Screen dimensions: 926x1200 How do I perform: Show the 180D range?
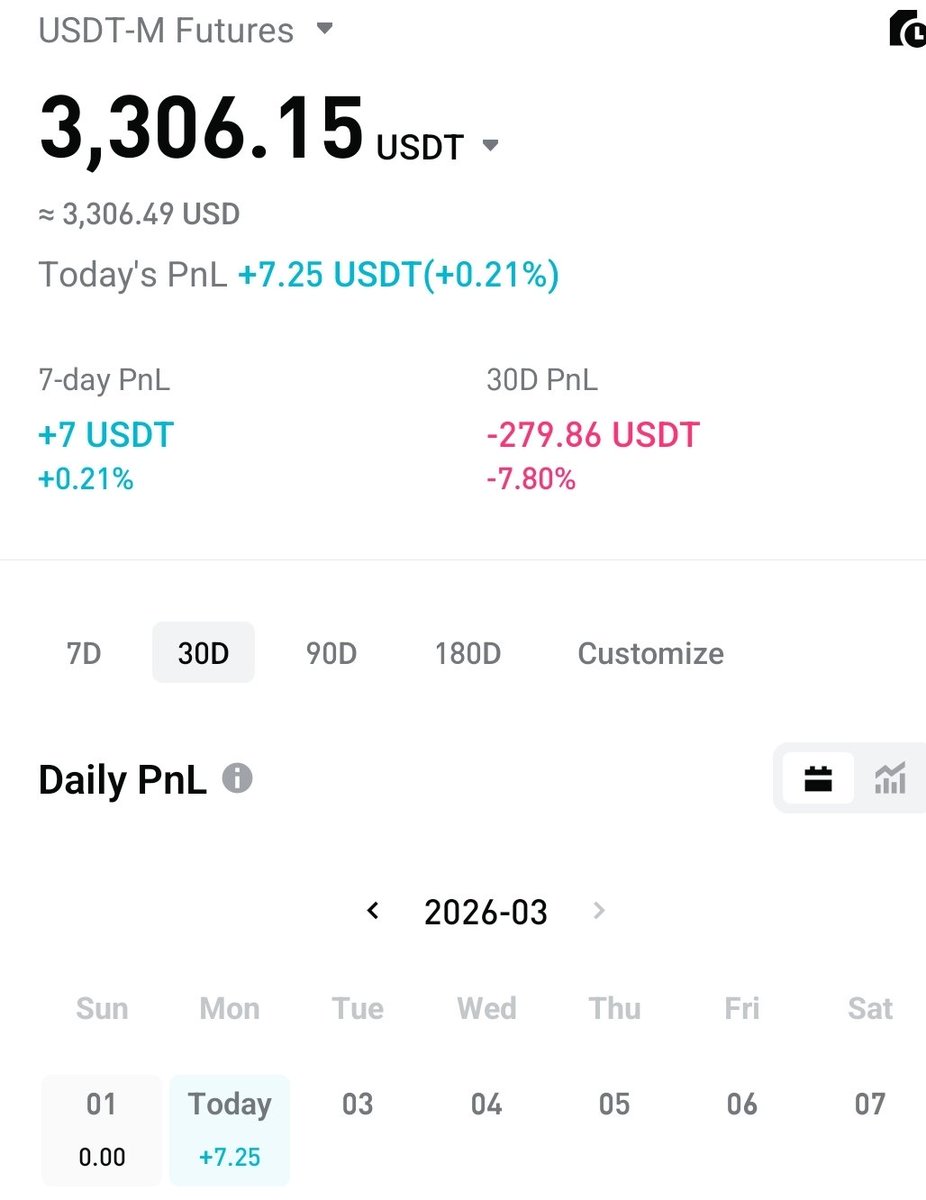pos(467,653)
